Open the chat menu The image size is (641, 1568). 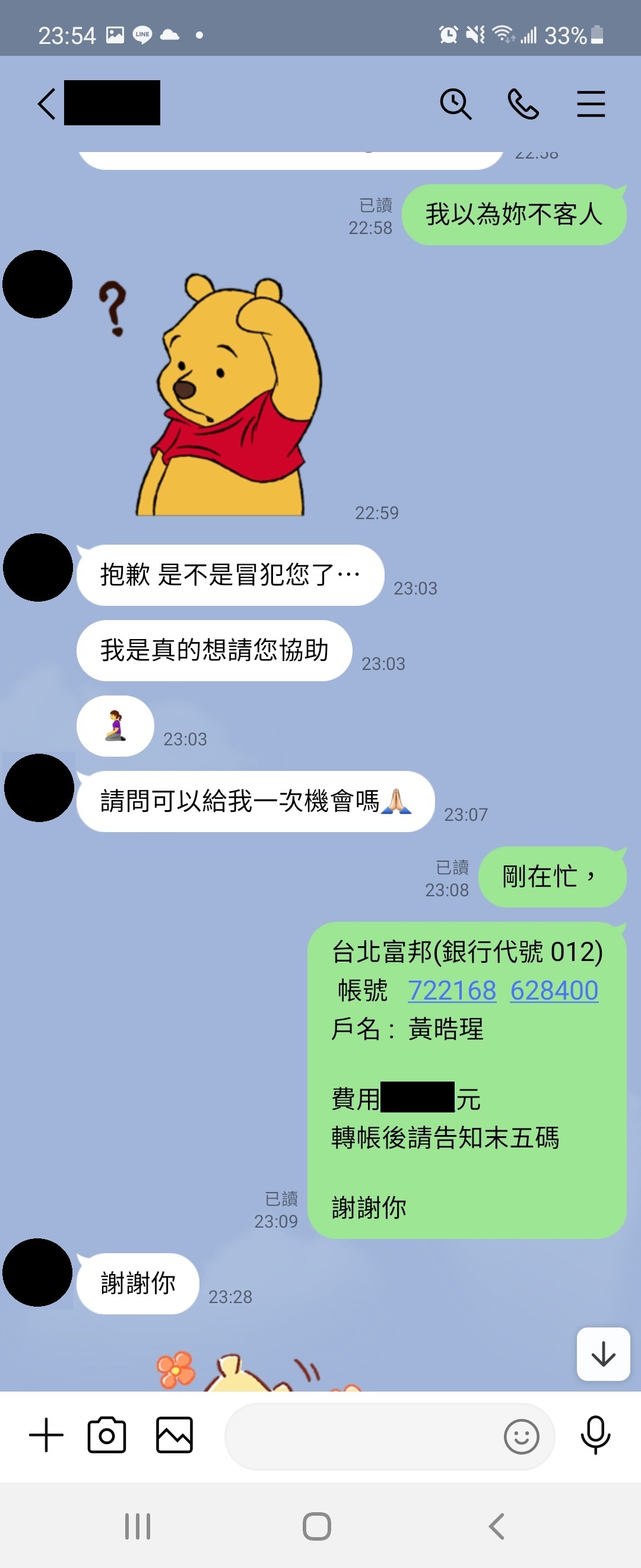click(591, 103)
